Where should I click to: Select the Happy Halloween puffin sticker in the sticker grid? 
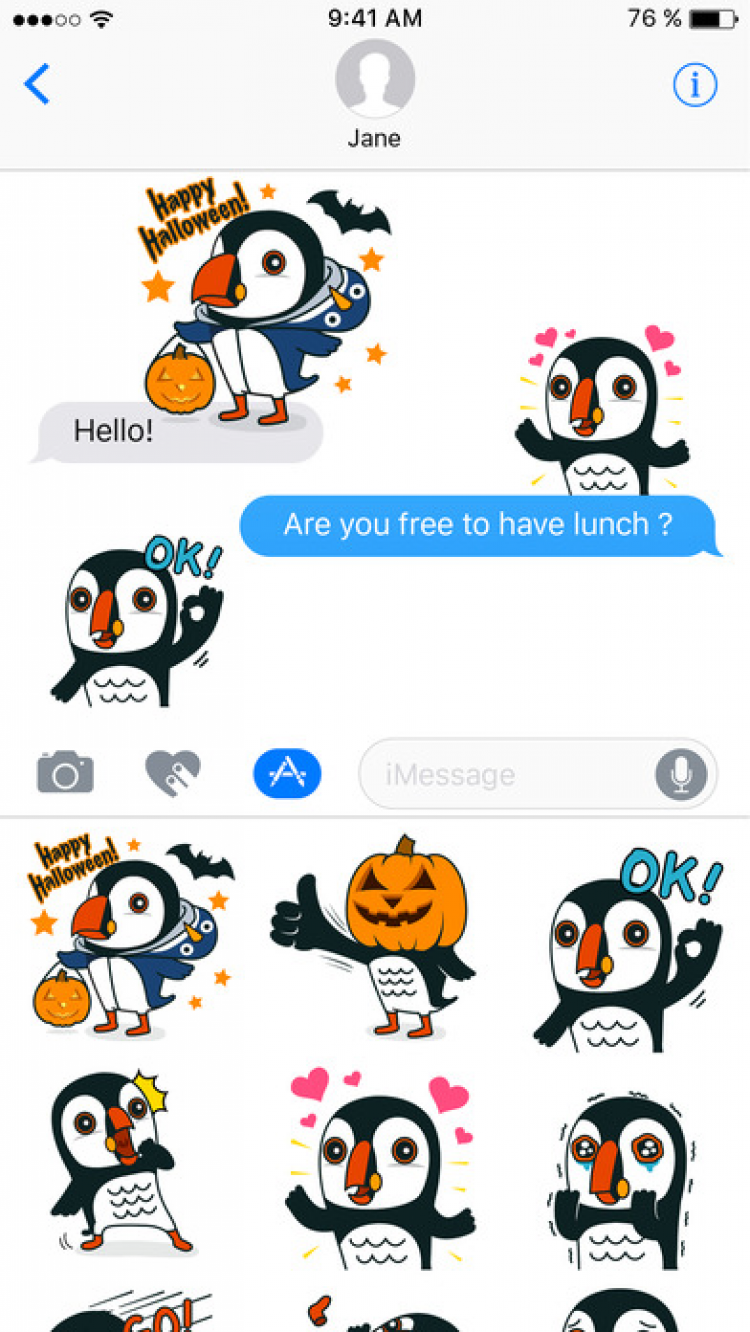(x=130, y=935)
